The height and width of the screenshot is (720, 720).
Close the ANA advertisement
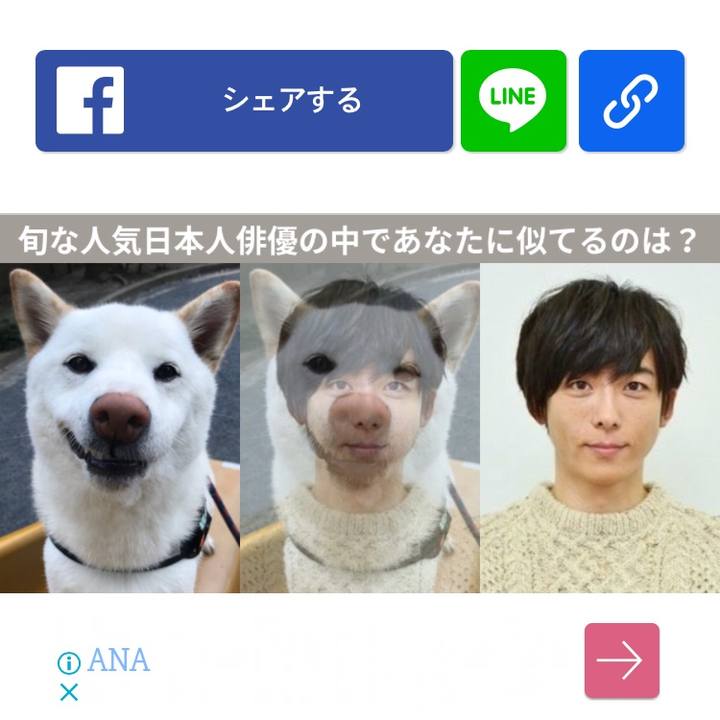click(68, 692)
